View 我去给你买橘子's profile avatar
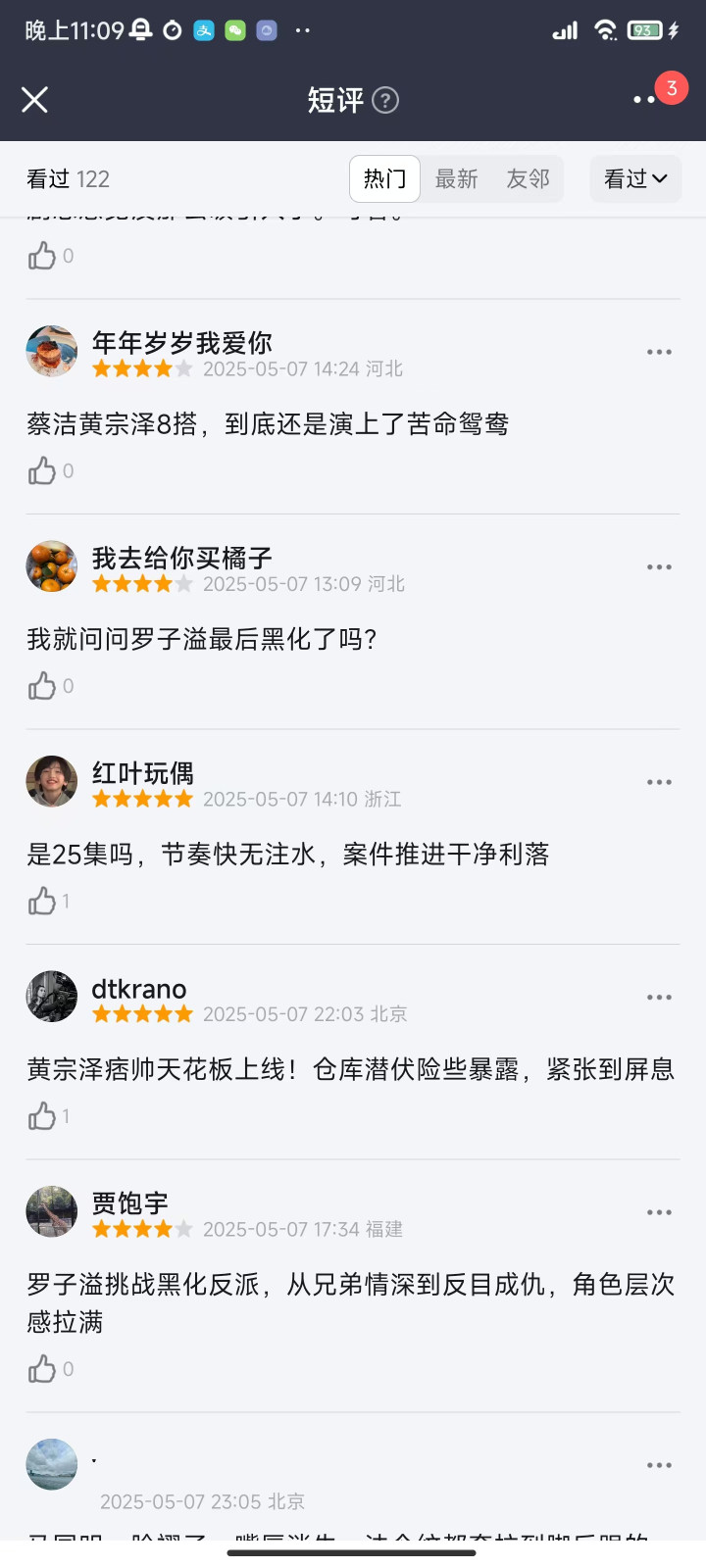The image size is (706, 1568). [x=51, y=566]
